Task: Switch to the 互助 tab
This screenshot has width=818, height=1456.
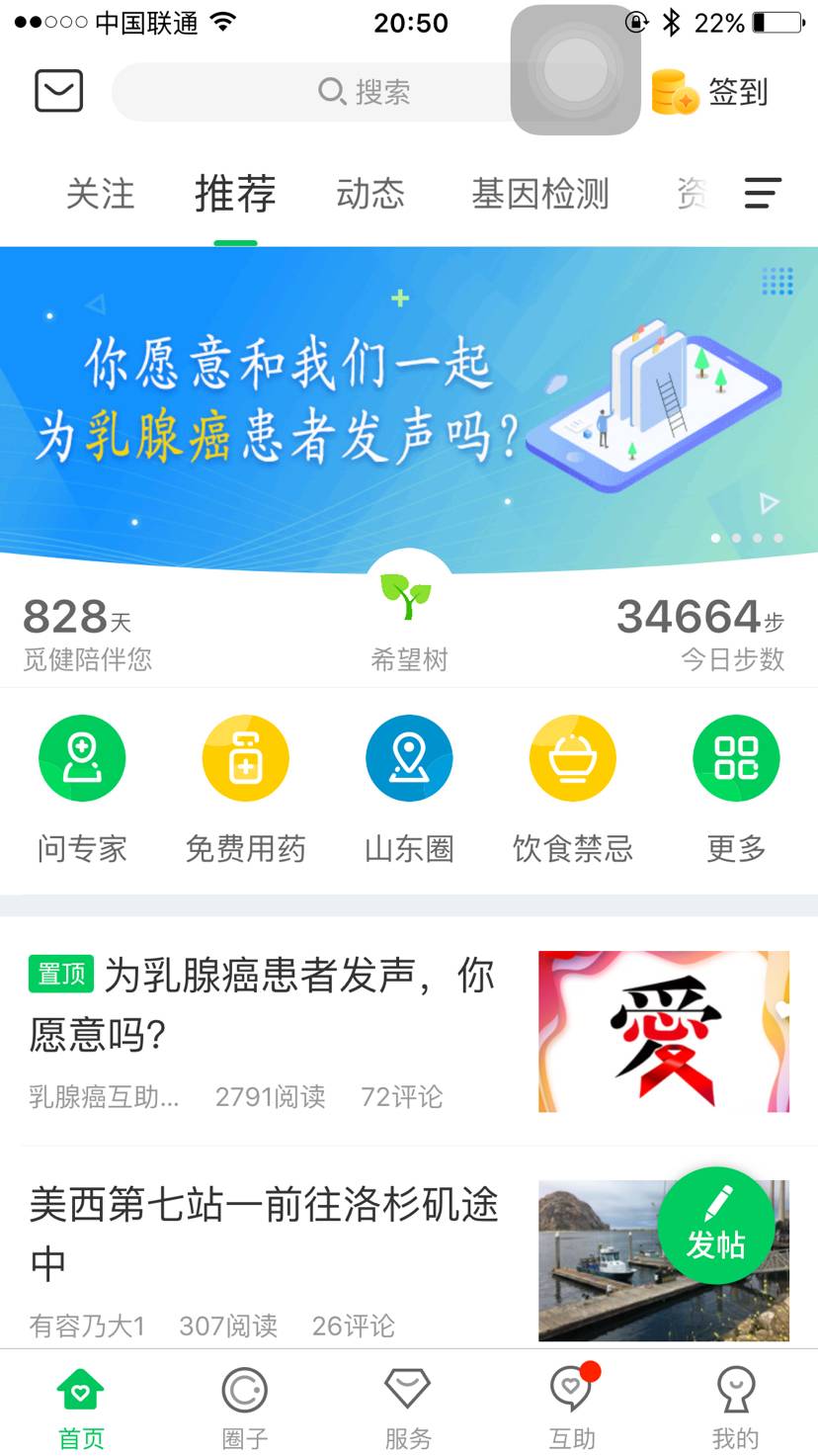Action: tap(572, 1406)
